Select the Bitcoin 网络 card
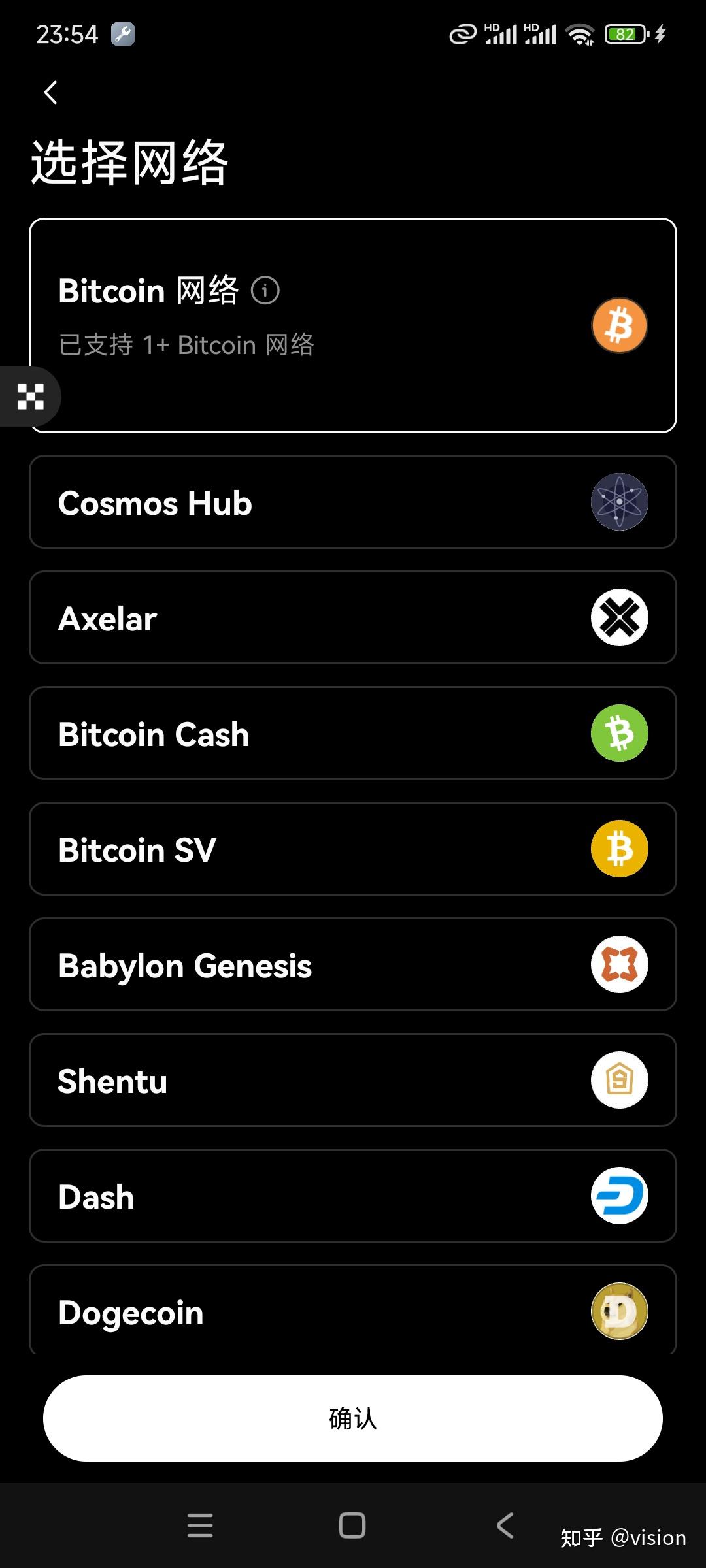This screenshot has width=706, height=1568. tap(353, 325)
